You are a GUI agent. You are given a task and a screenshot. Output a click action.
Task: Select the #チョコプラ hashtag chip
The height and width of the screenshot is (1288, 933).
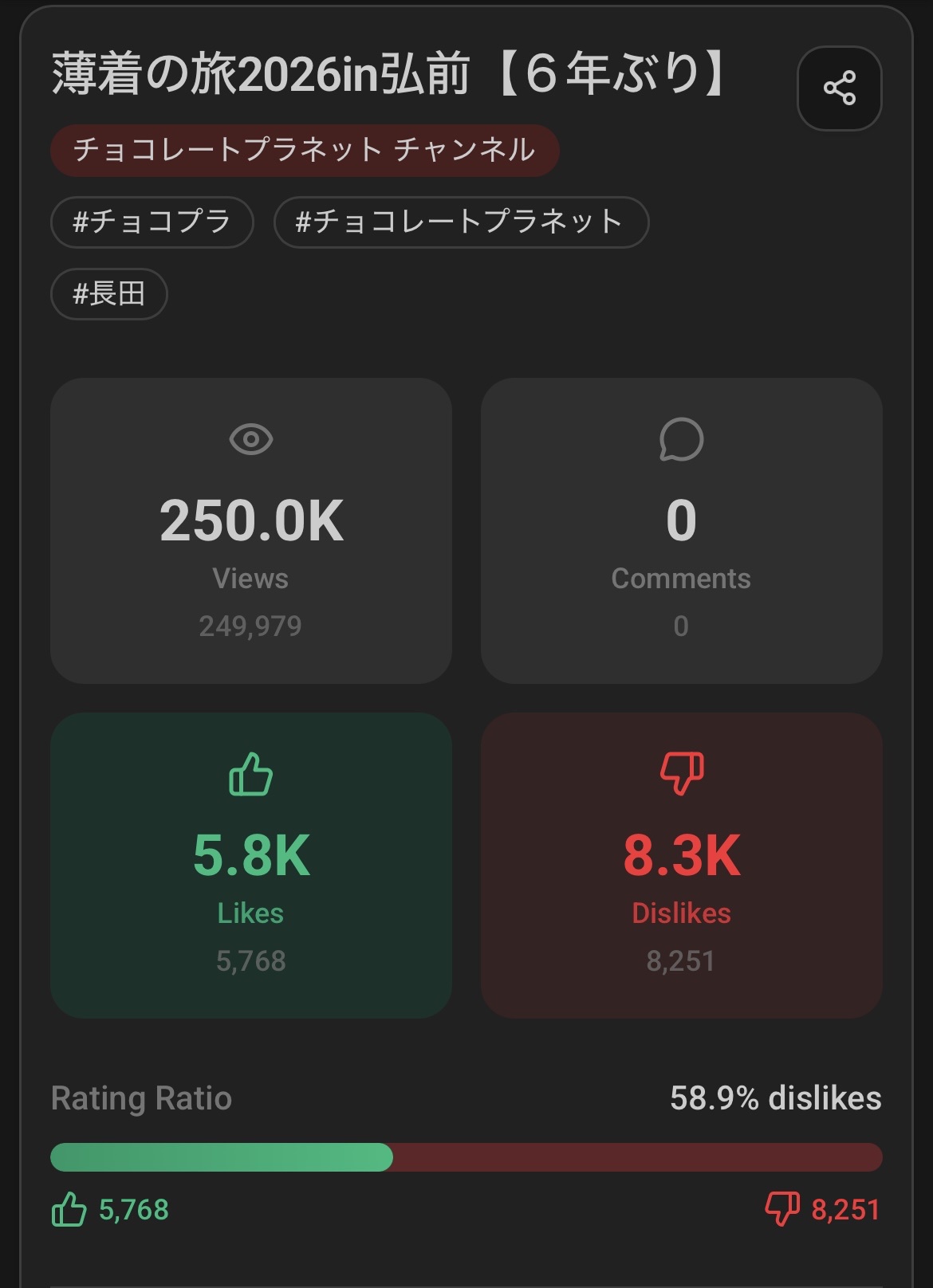pos(152,222)
